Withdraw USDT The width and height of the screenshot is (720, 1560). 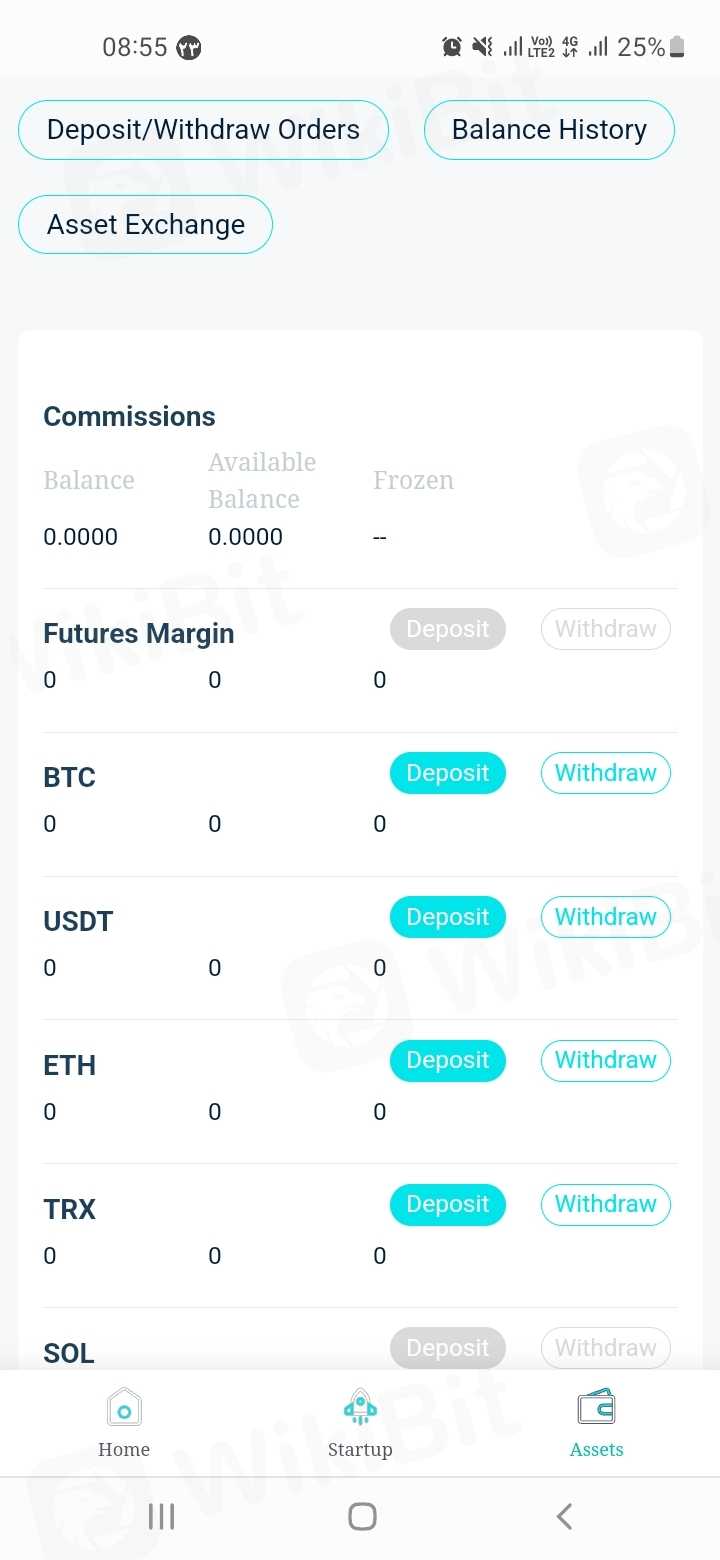605,918
